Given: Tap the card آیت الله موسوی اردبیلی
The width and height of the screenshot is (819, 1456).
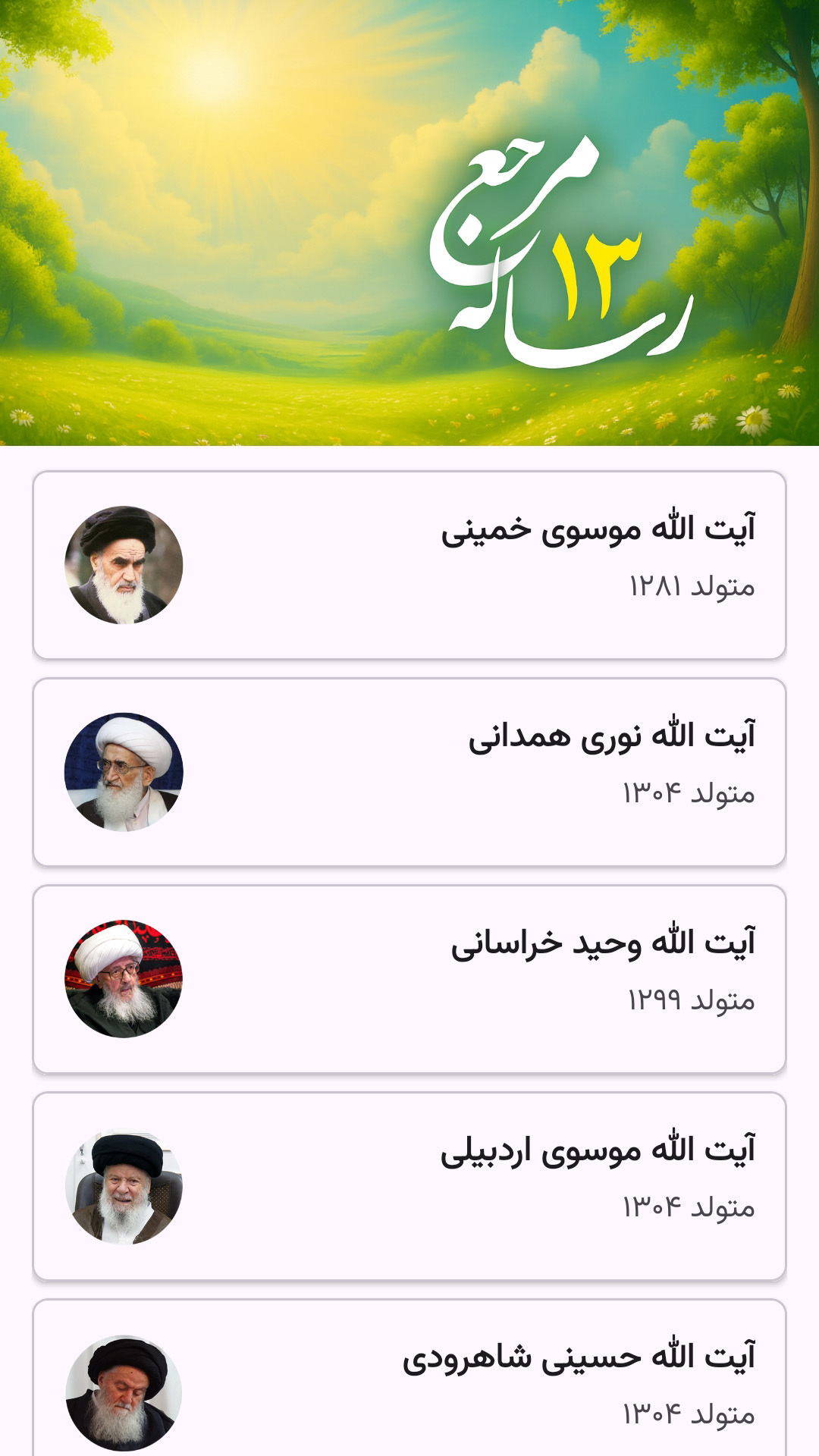Looking at the screenshot, I should [409, 1186].
